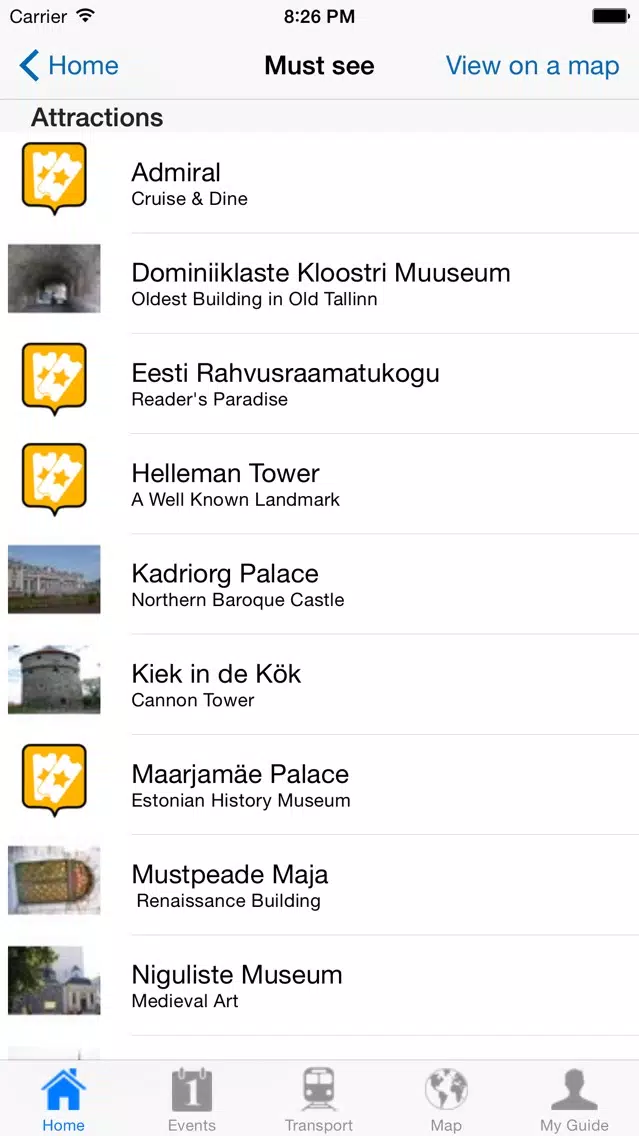This screenshot has width=639, height=1136.
Task: Open Helleman Tower details
Action: pos(320,484)
